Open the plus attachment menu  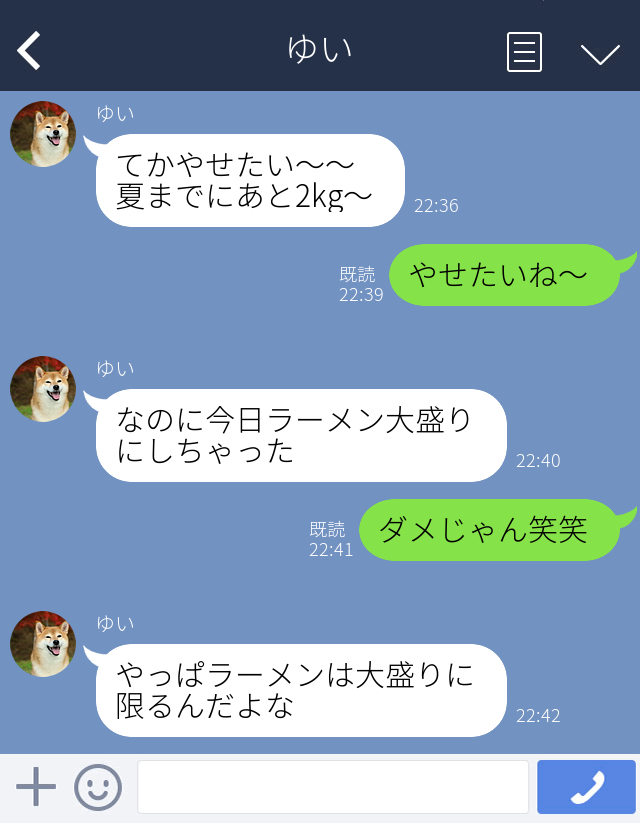point(36,787)
